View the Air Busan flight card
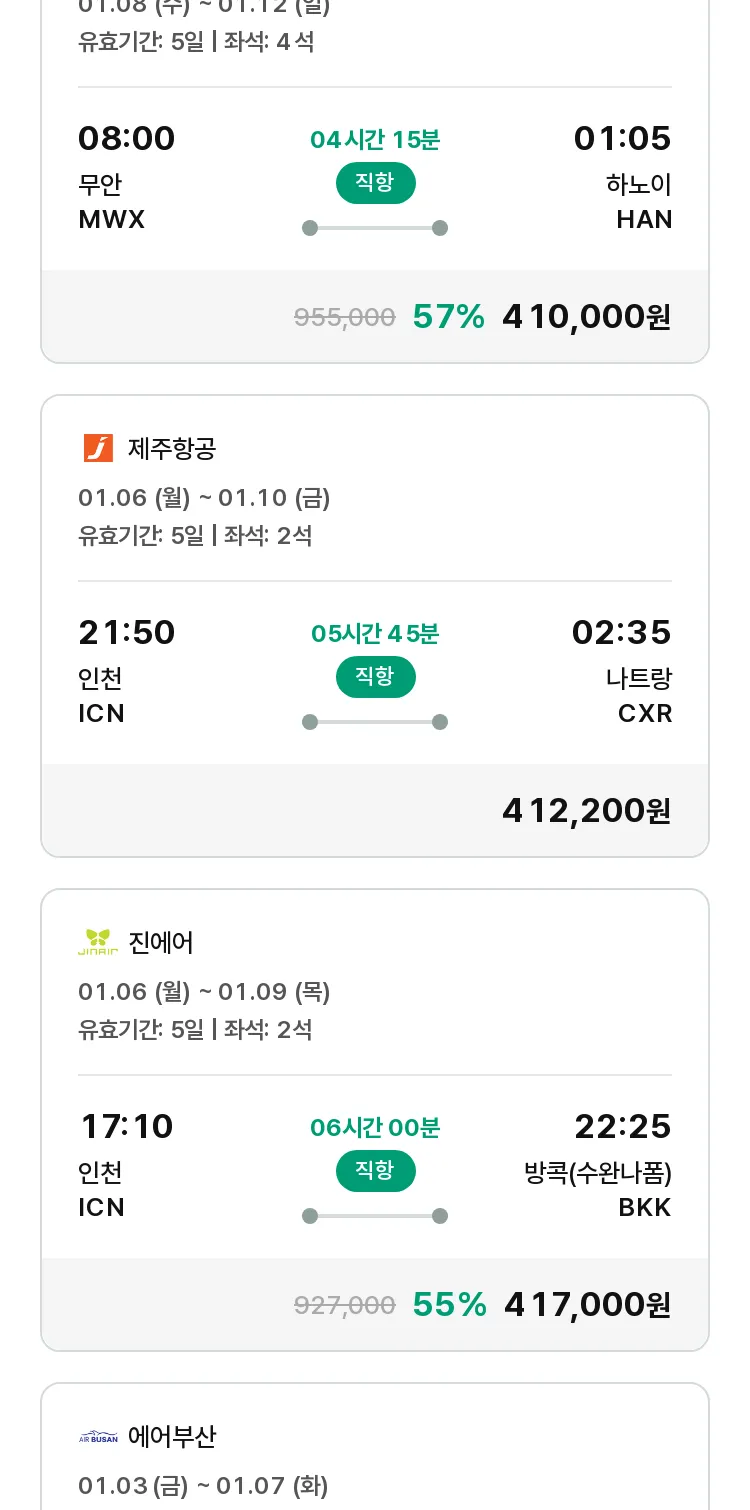Image resolution: width=750 pixels, height=1510 pixels. click(x=375, y=1446)
